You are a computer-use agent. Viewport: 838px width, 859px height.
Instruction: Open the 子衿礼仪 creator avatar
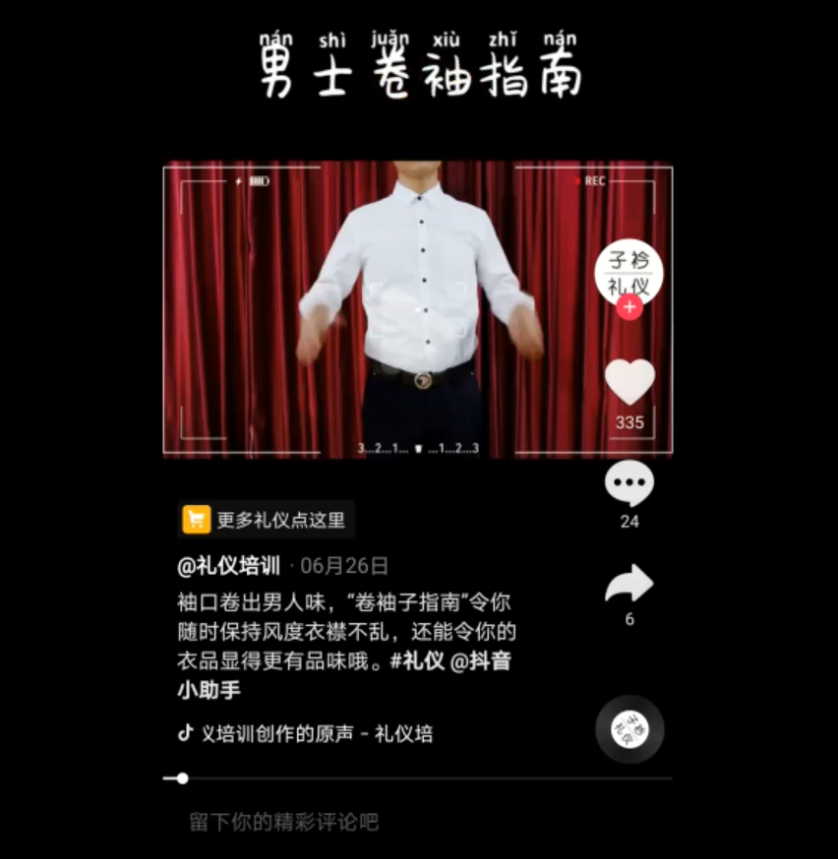pos(629,272)
